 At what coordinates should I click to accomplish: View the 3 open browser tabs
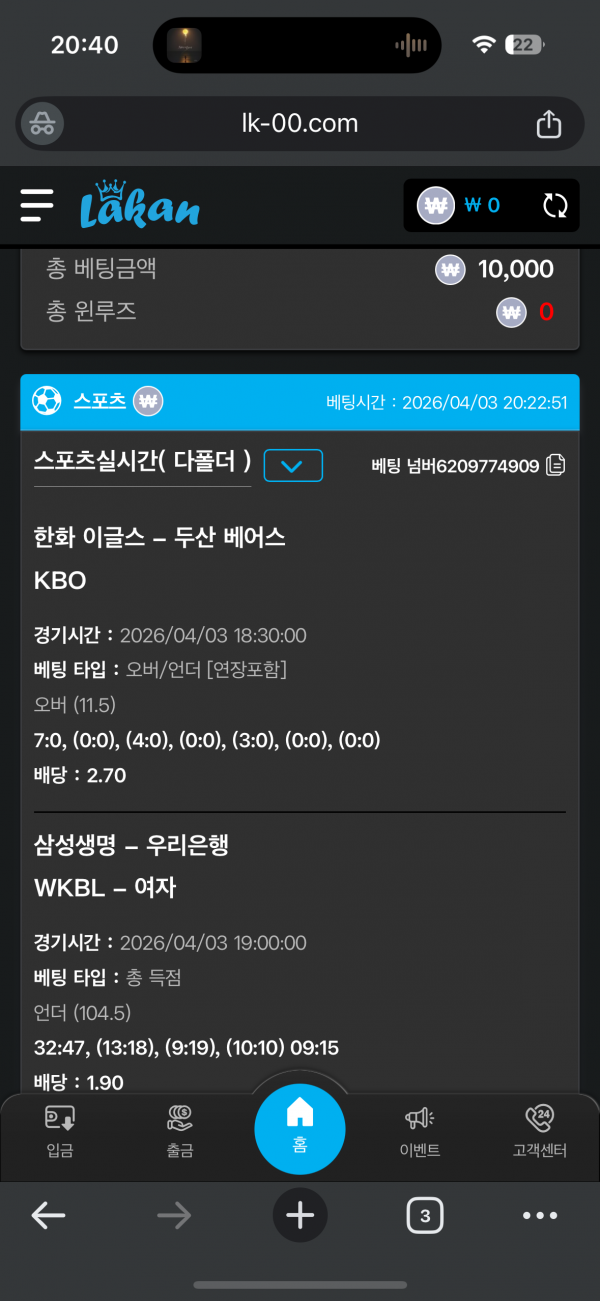[425, 1215]
